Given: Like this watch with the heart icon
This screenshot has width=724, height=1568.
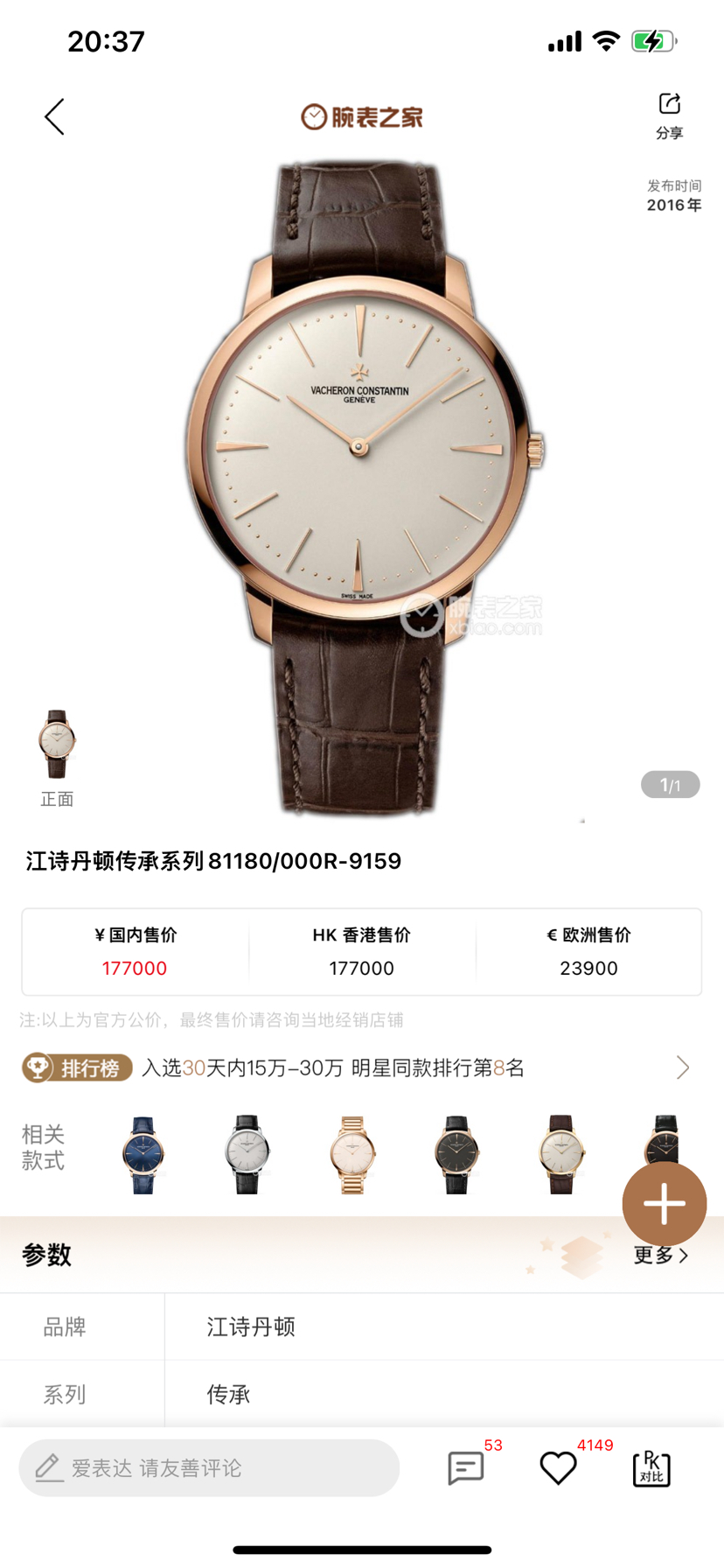Looking at the screenshot, I should (558, 1467).
